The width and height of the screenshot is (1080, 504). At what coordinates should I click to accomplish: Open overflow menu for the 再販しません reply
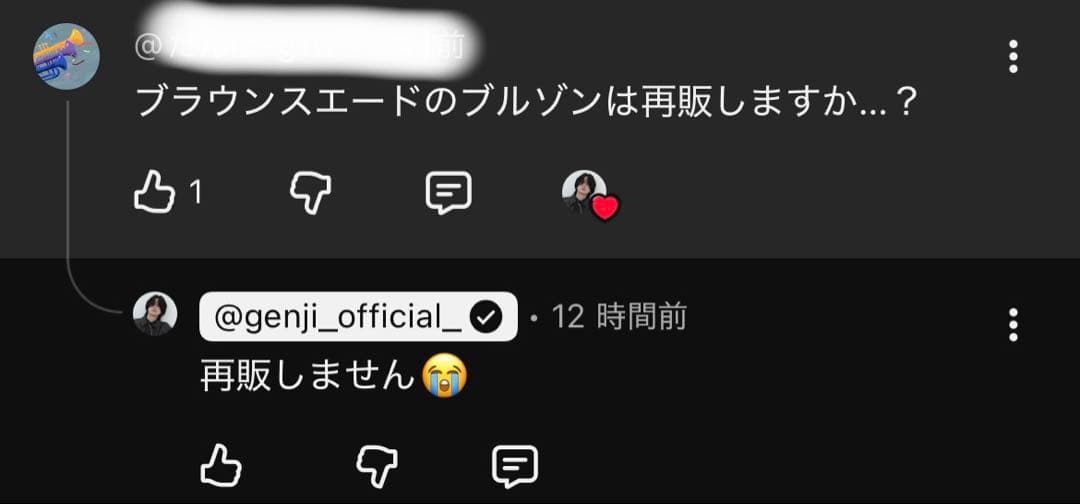pos(1013,324)
